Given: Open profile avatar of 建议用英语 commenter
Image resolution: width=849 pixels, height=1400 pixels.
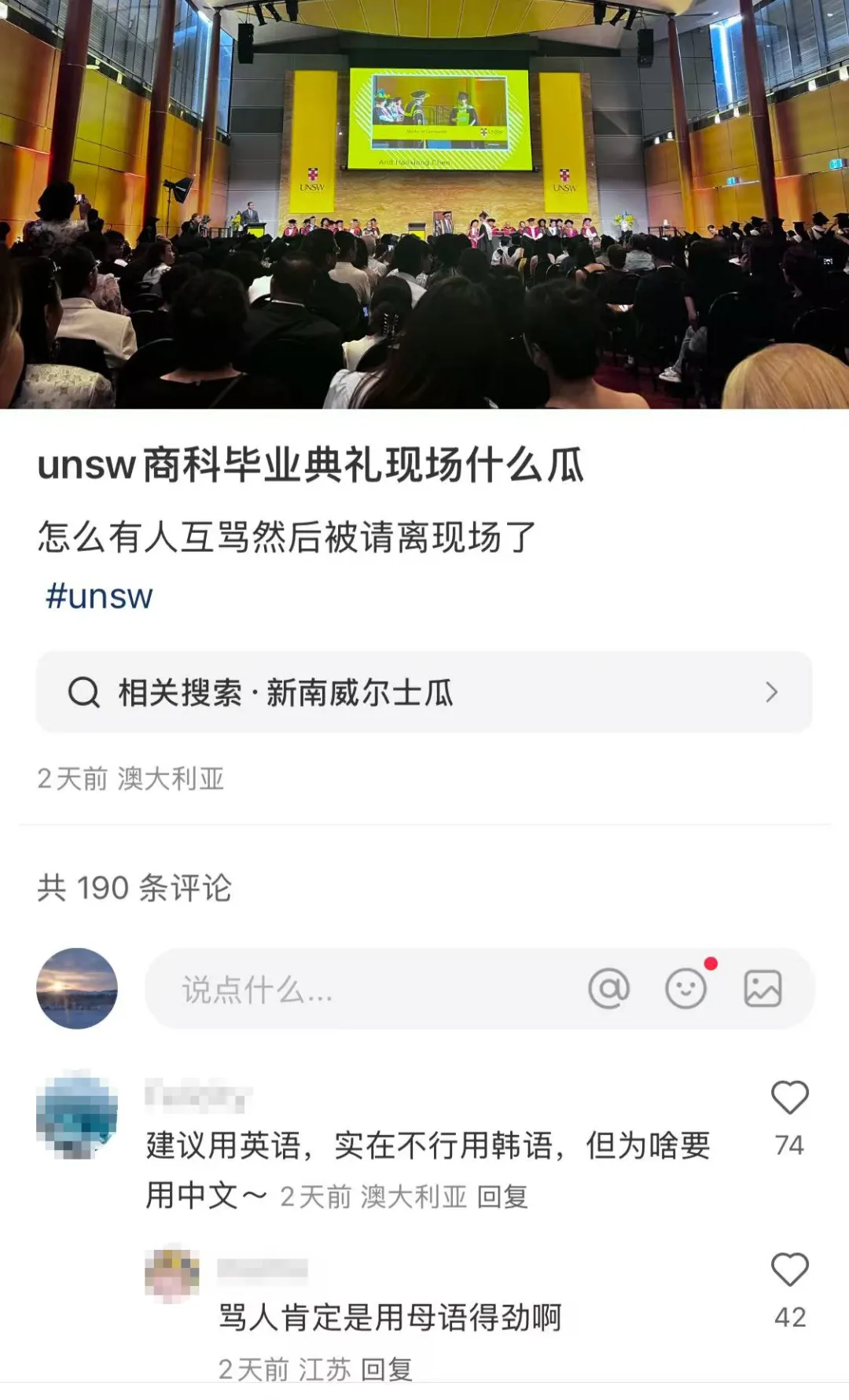Looking at the screenshot, I should coord(77,1114).
